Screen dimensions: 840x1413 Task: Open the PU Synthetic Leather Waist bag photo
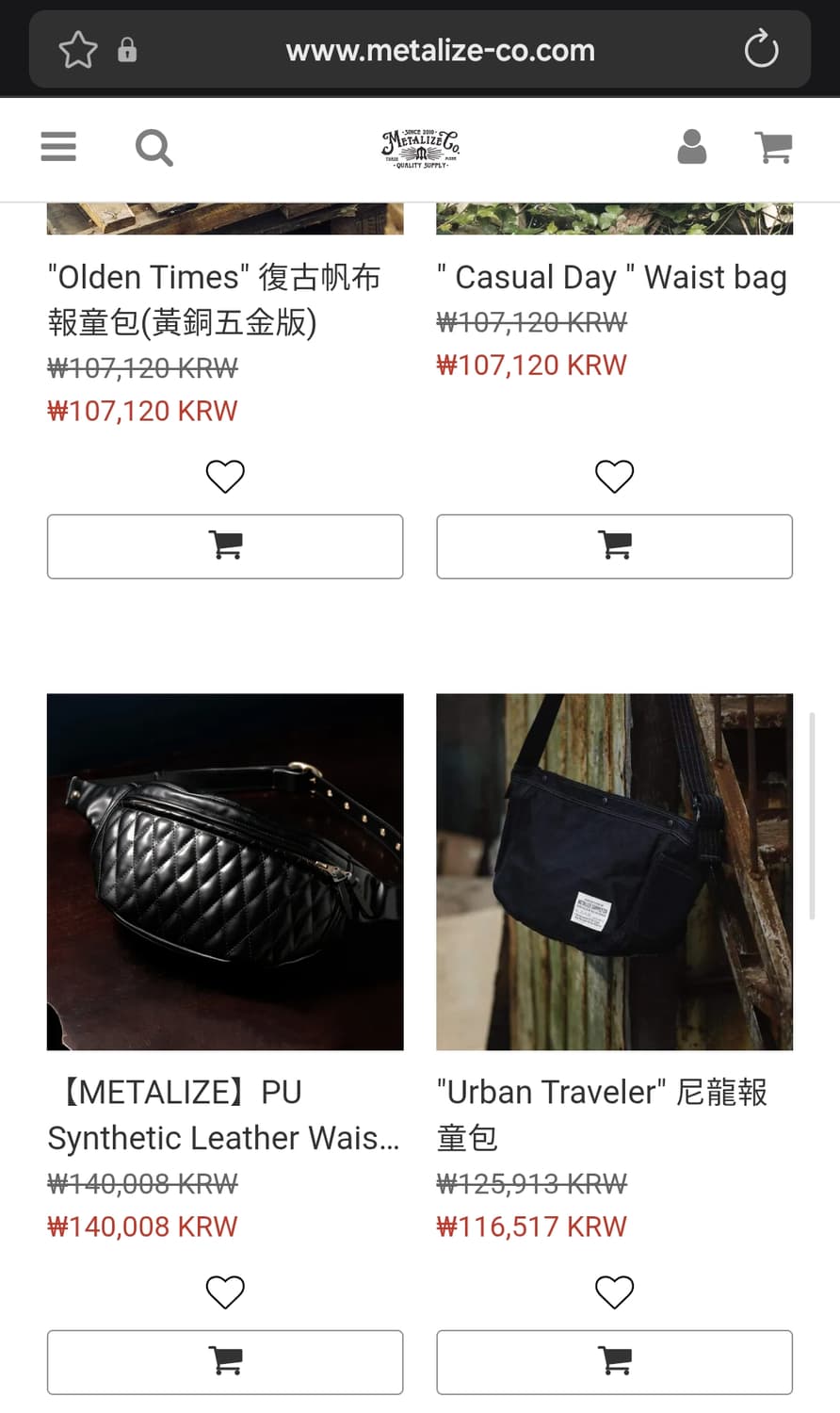[x=225, y=871]
